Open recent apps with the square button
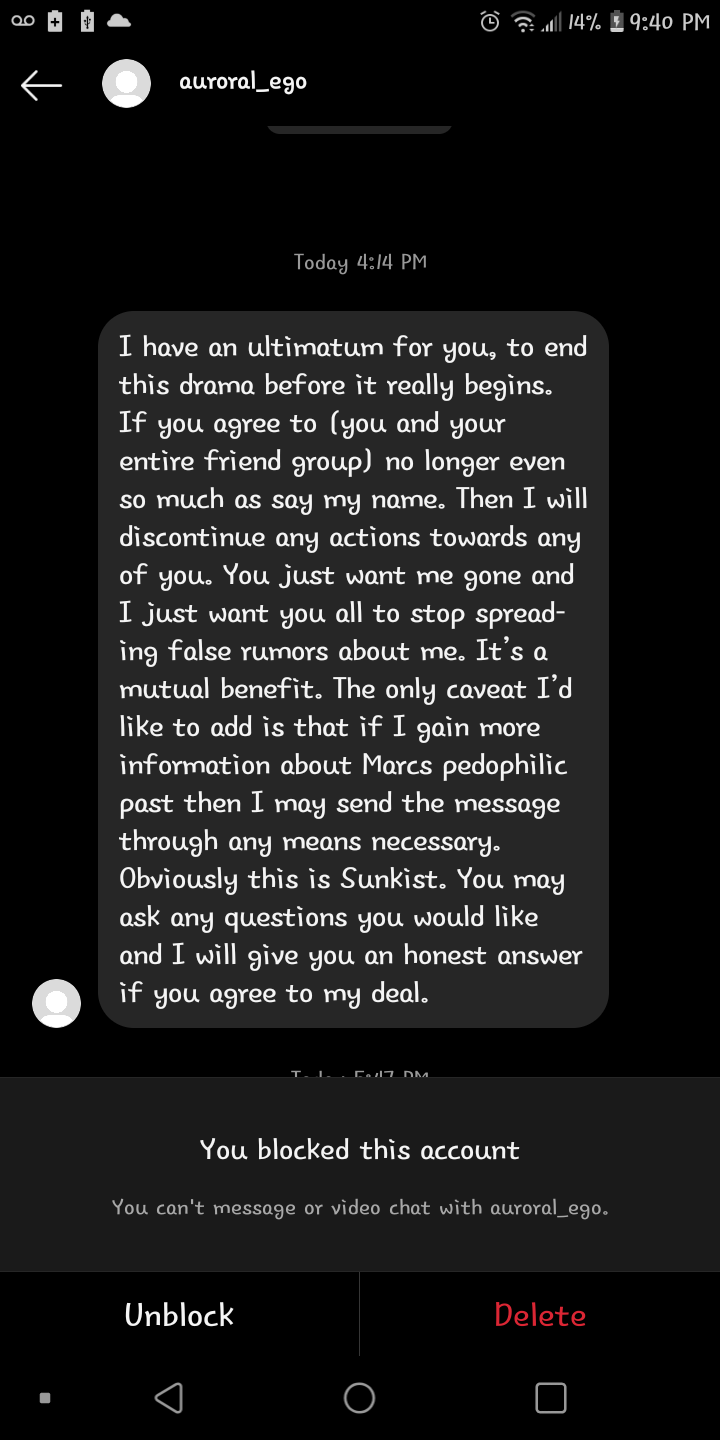The height and width of the screenshot is (1440, 720). (550, 1397)
